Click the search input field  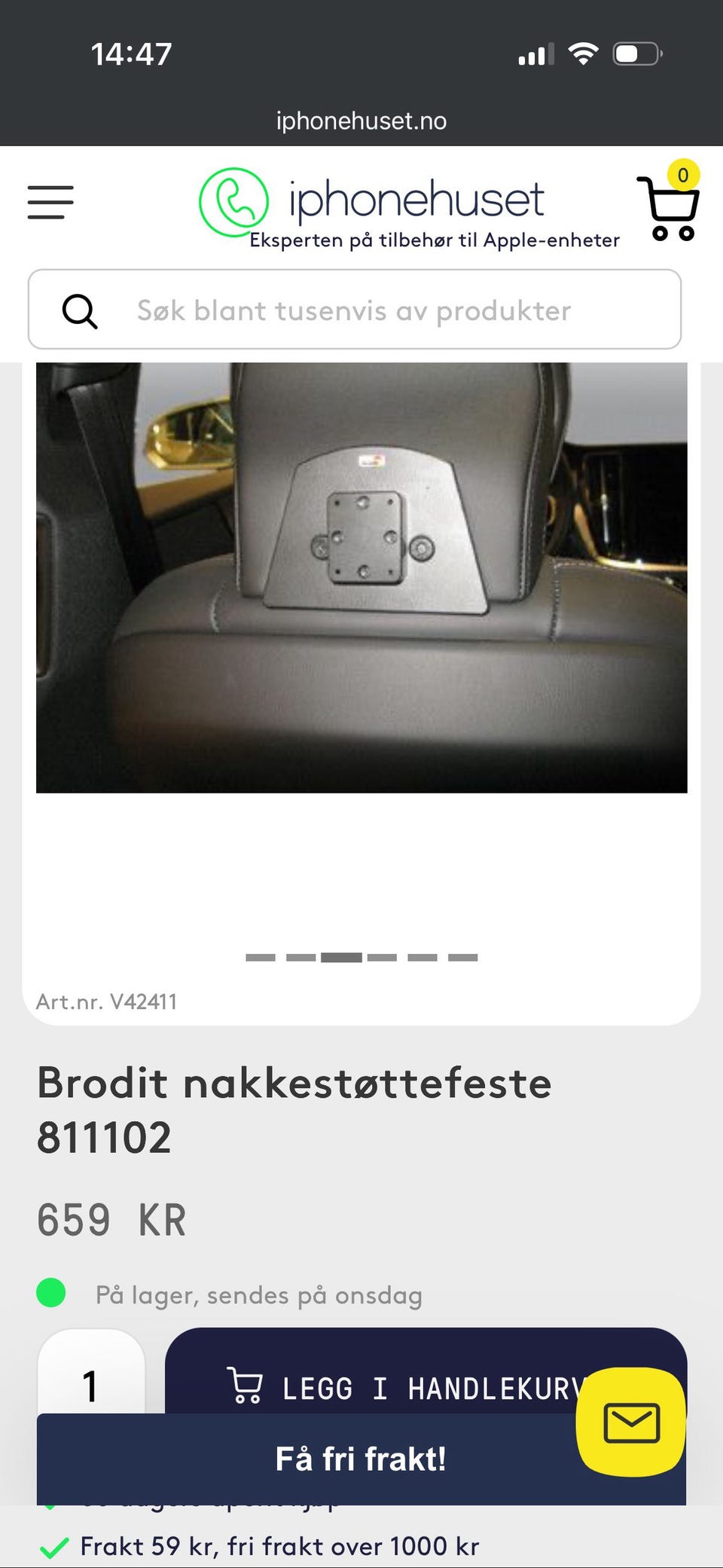354,310
